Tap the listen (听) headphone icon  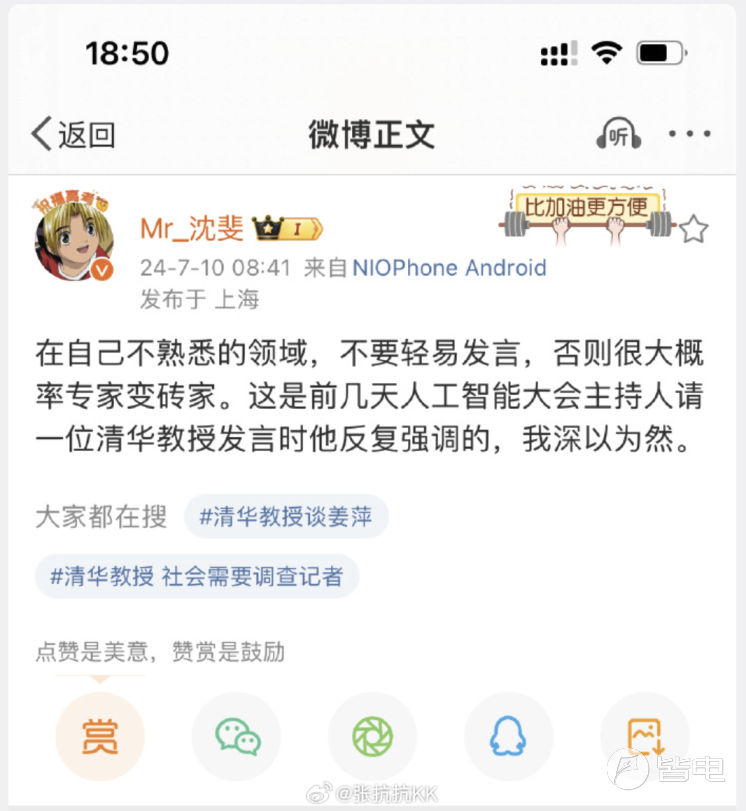(x=618, y=134)
